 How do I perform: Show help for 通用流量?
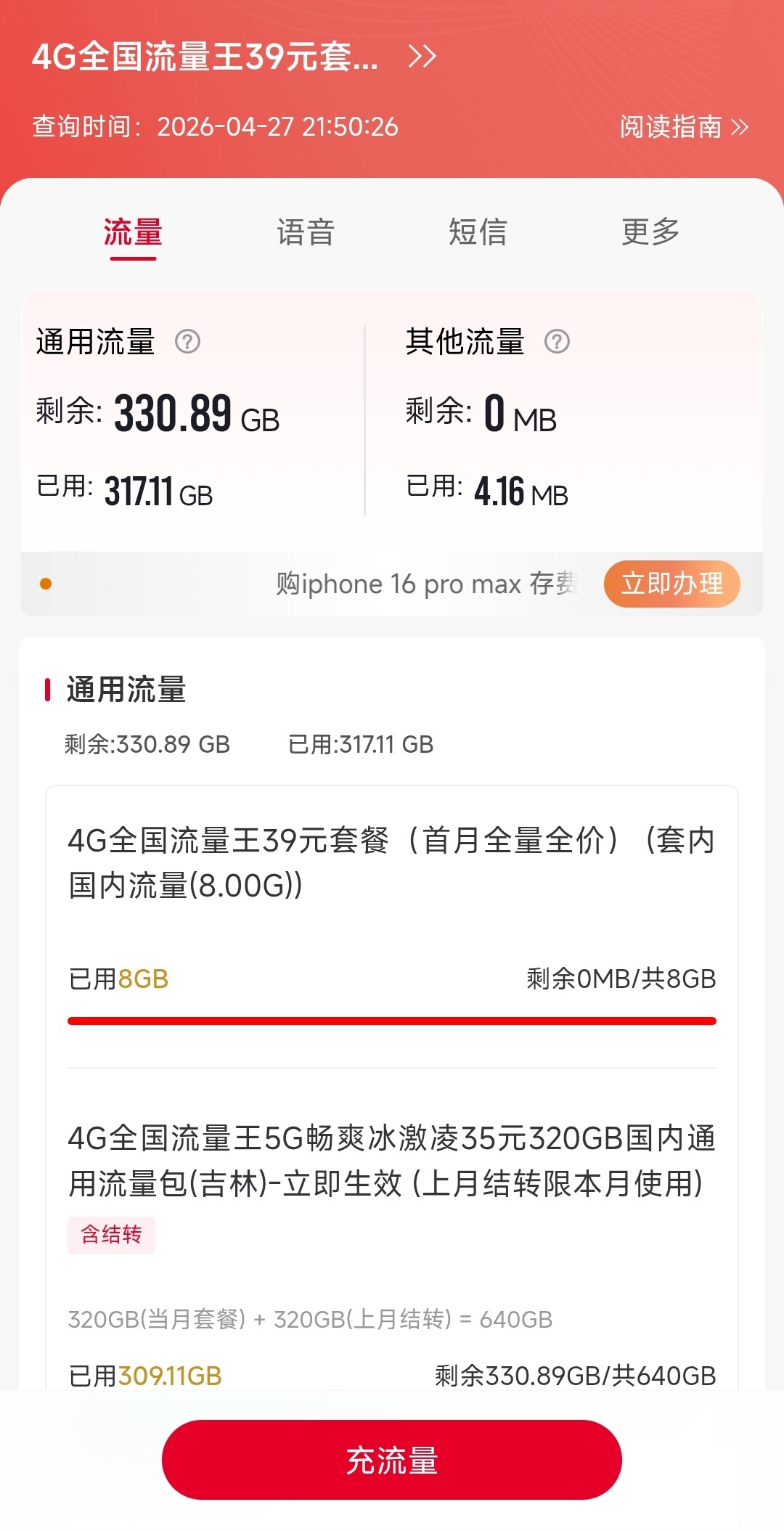(x=188, y=341)
